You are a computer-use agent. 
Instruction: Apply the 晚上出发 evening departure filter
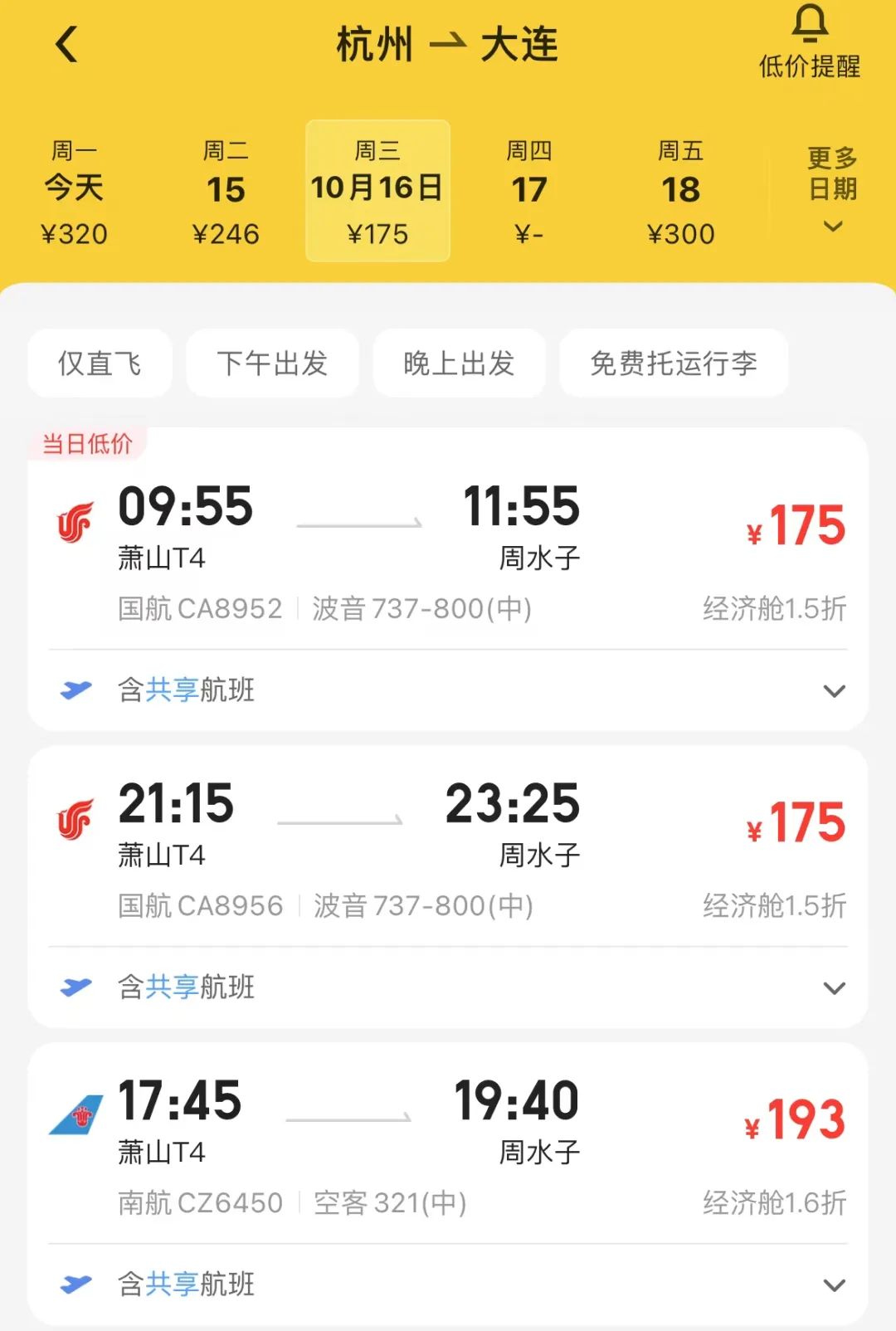[x=459, y=363]
